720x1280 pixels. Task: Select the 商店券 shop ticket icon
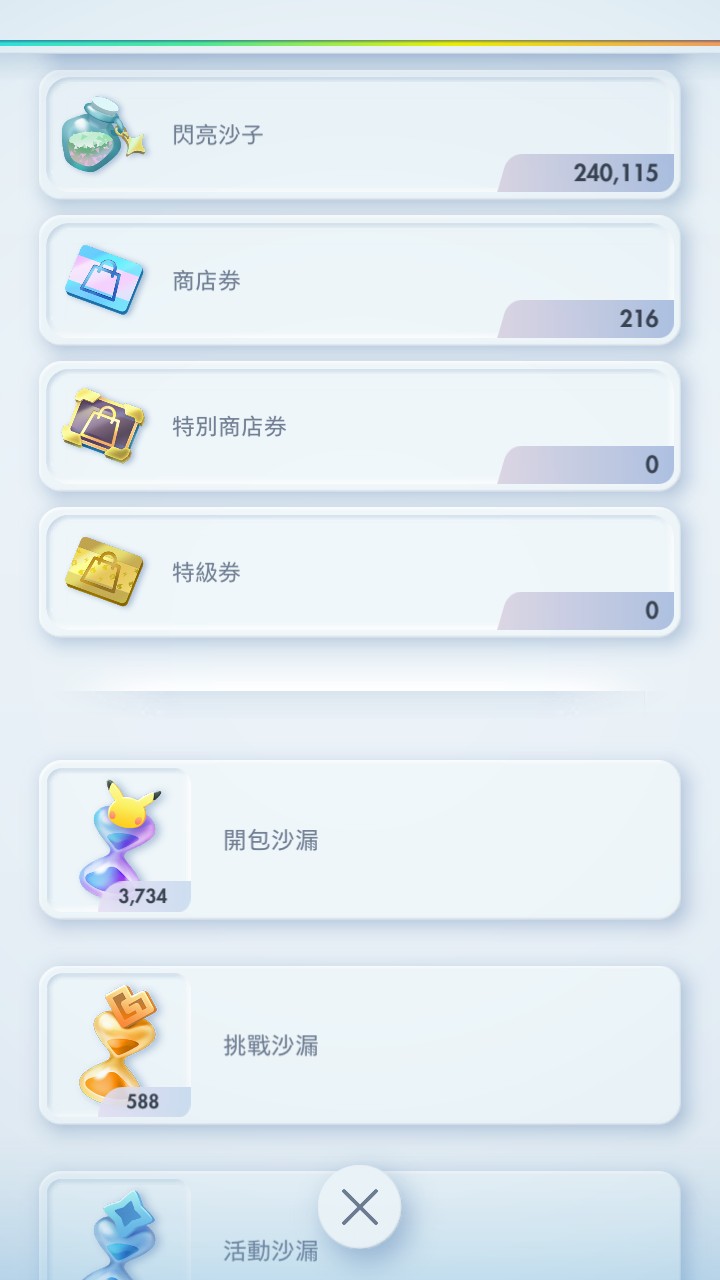103,278
